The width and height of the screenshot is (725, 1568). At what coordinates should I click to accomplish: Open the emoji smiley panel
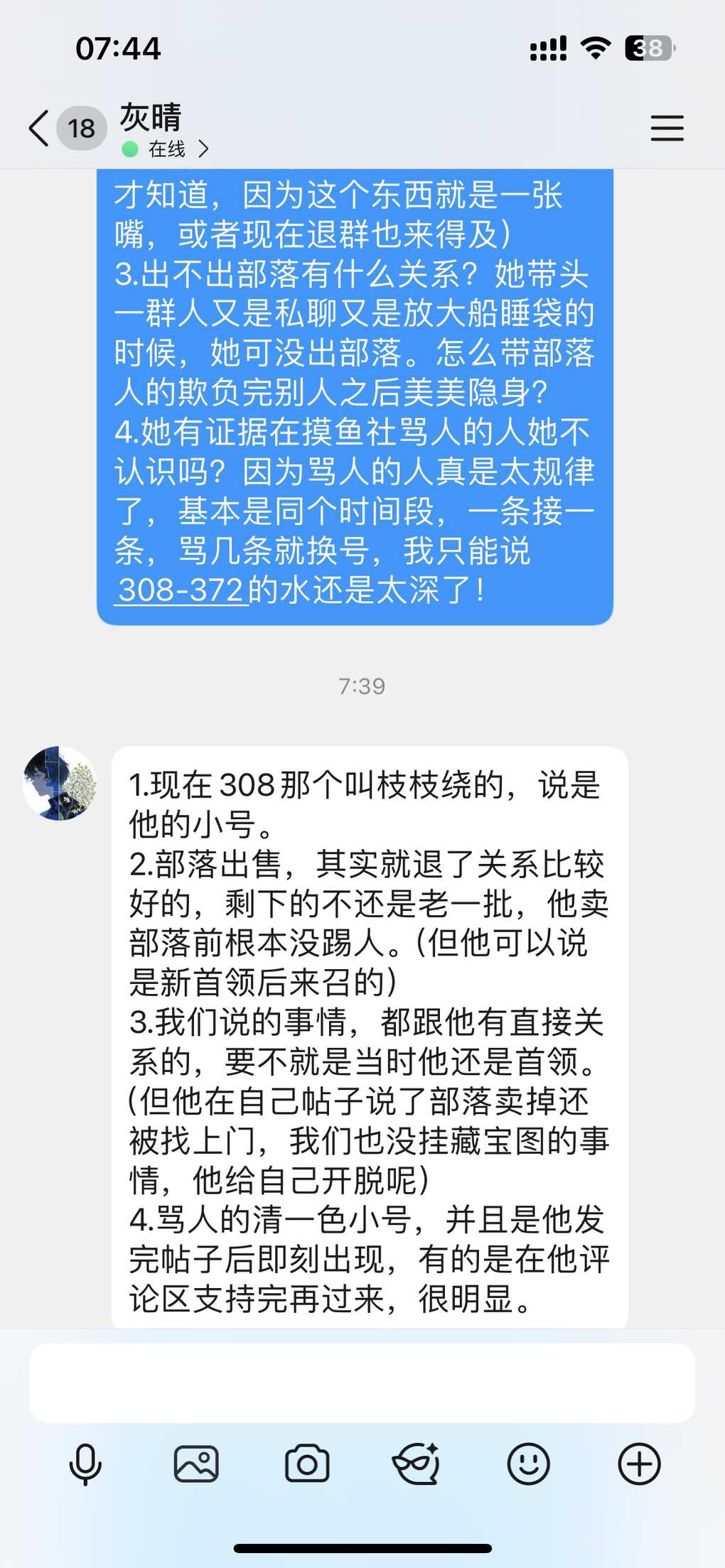click(528, 1465)
